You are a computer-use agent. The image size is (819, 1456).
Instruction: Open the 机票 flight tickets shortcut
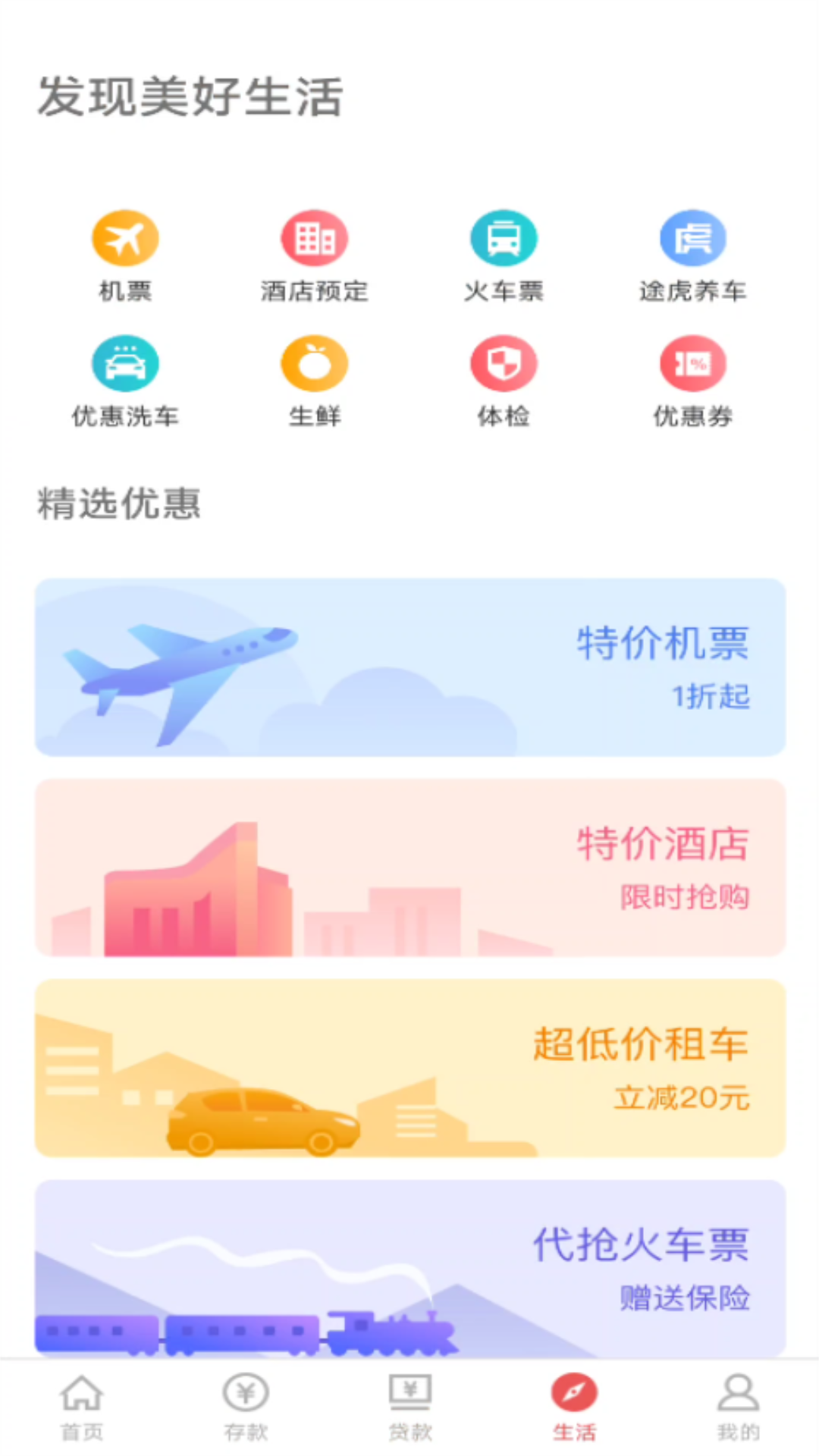125,255
